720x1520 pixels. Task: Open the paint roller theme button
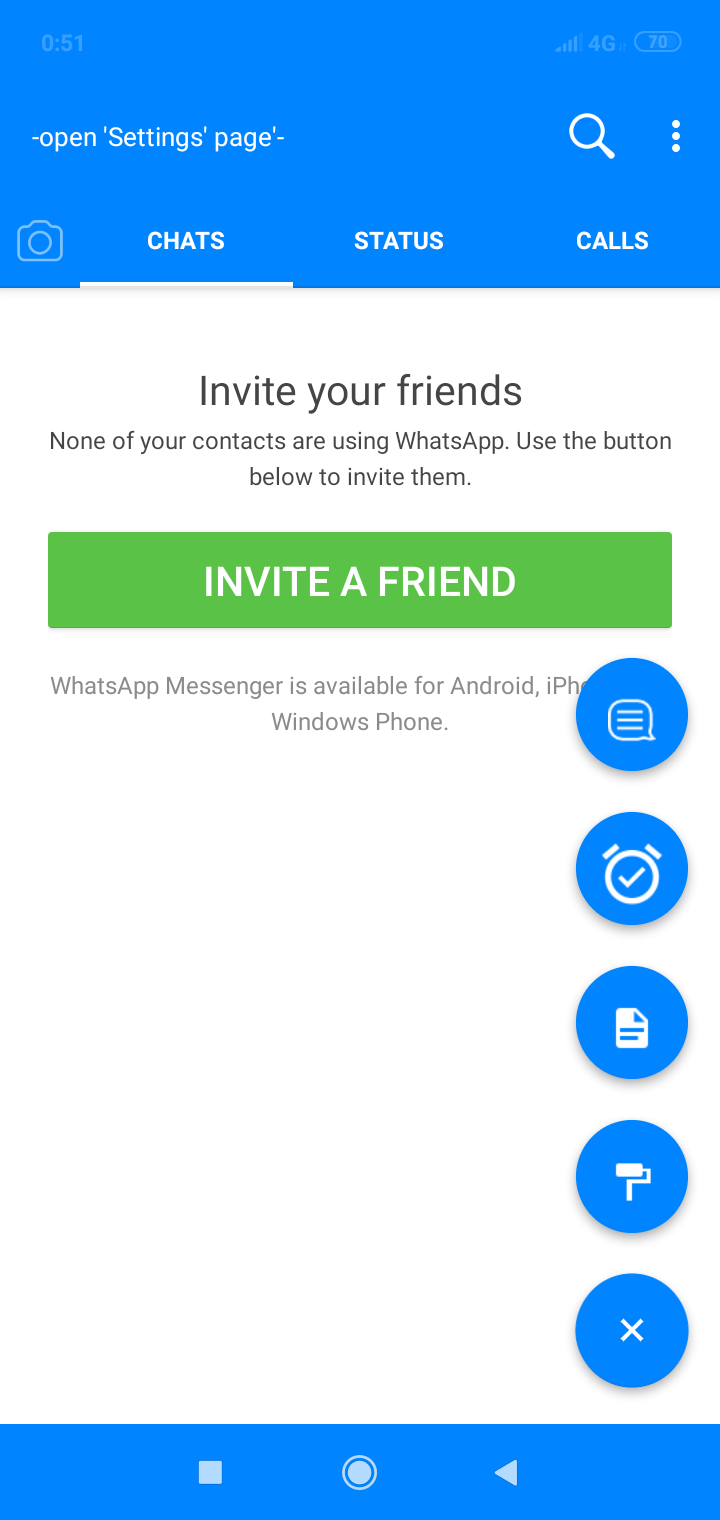point(632,1177)
